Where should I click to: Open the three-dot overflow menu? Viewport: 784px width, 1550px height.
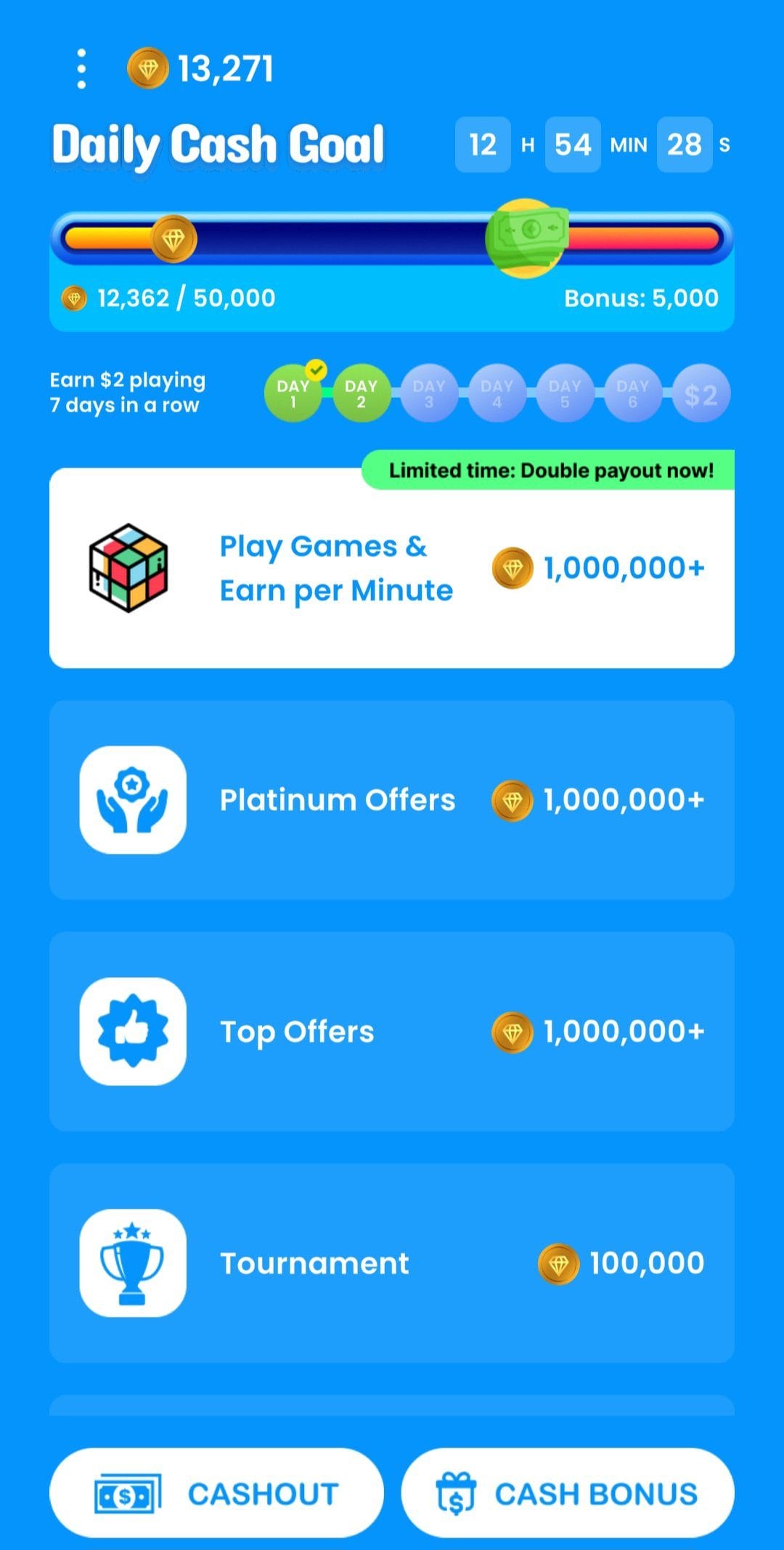(81, 69)
